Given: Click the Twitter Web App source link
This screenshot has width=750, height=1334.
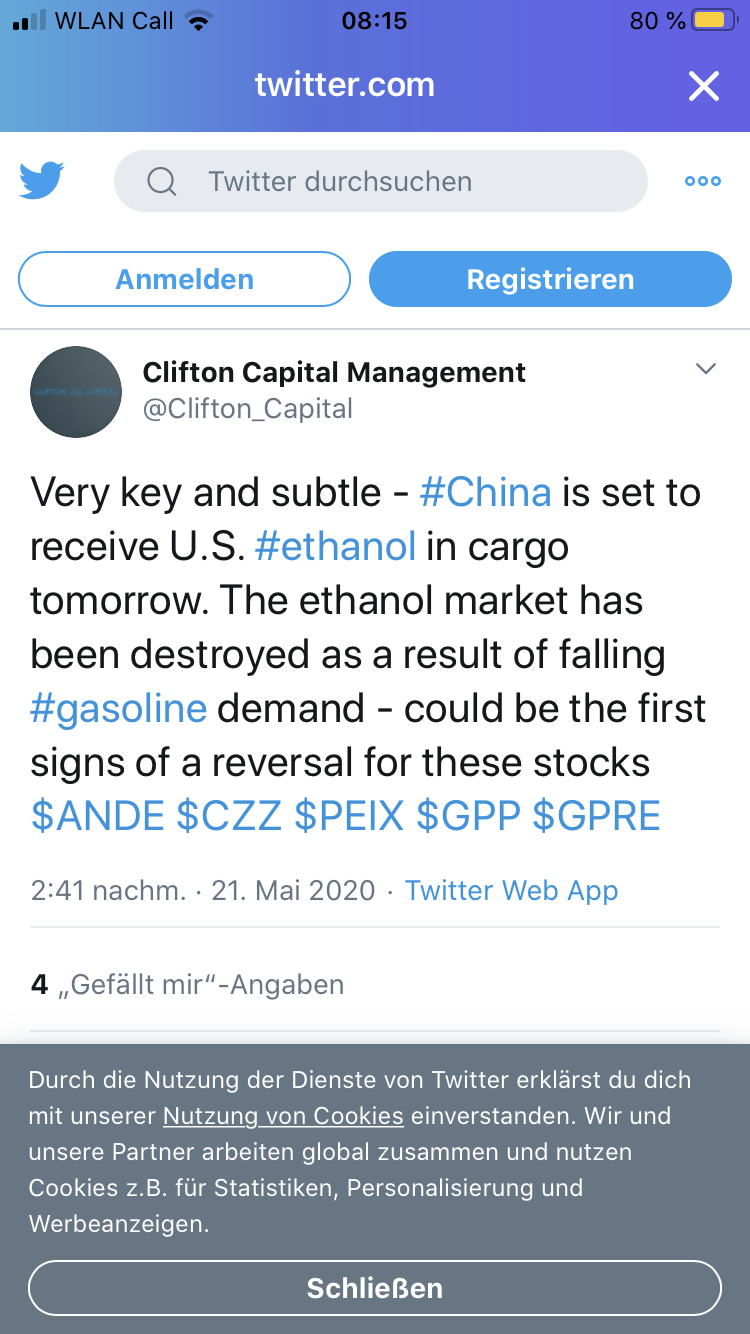Looking at the screenshot, I should coord(511,890).
